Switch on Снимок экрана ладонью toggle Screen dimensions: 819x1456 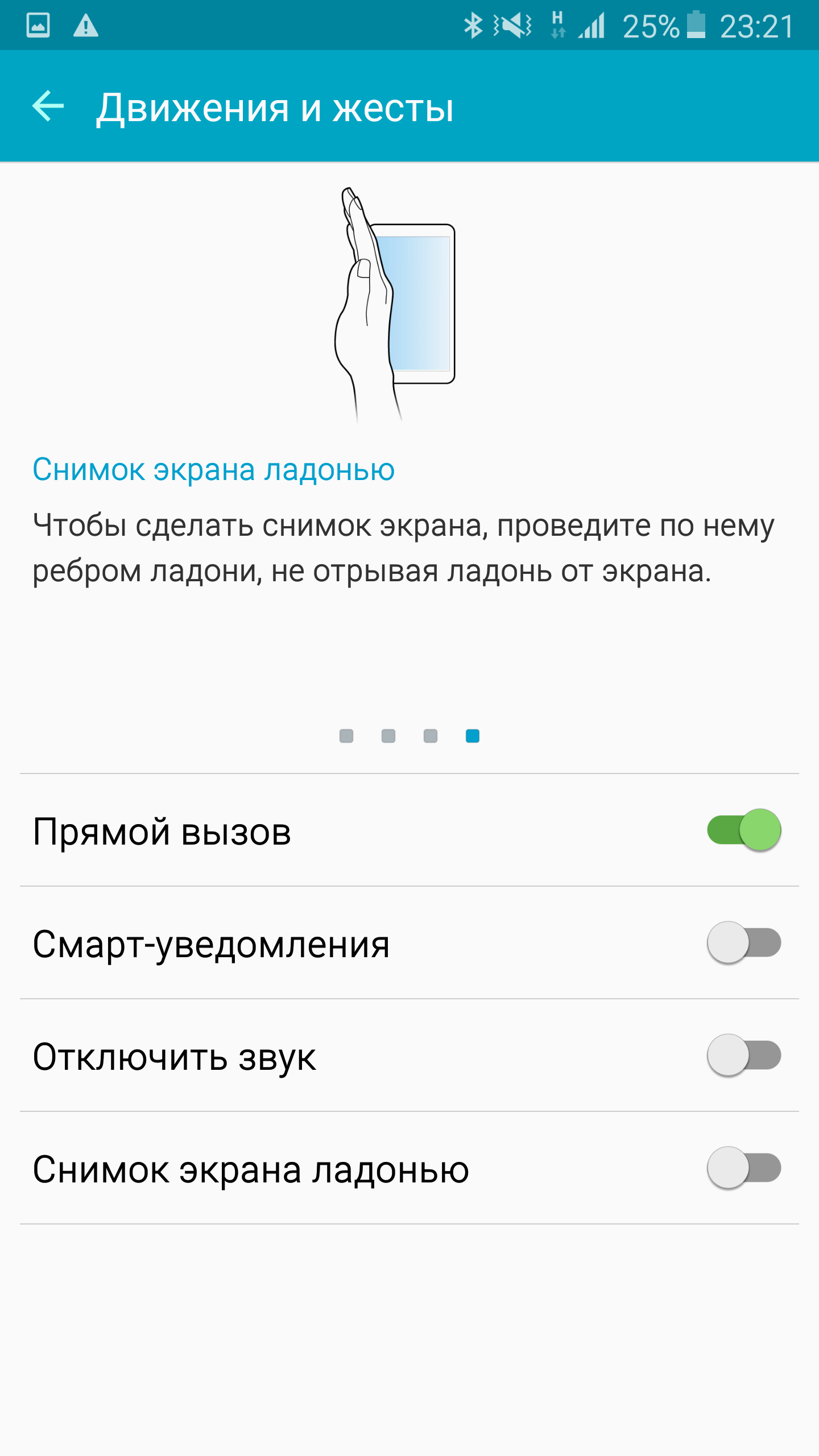point(744,1168)
